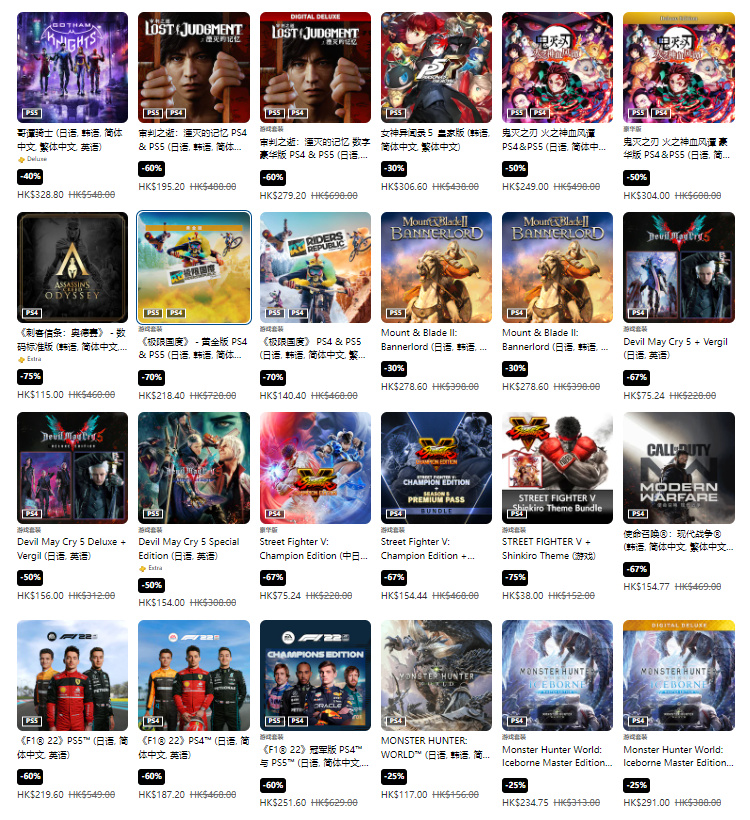
Task: Open Call of Duty Modern Warfare card
Action: [x=678, y=467]
